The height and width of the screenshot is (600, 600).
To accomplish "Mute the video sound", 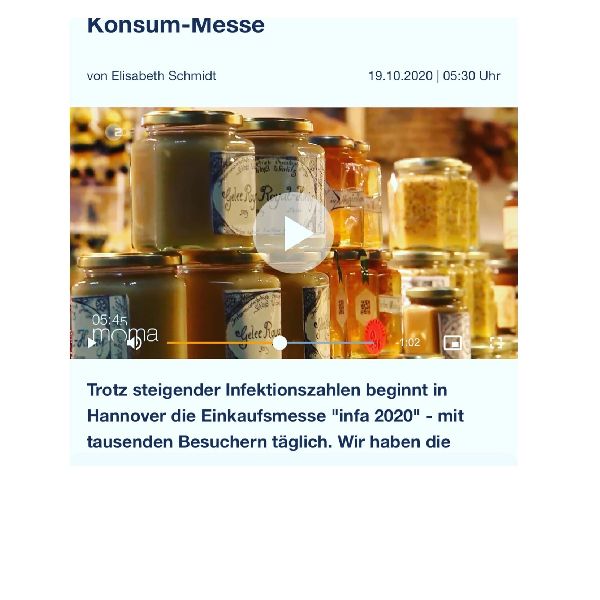I will 133,343.
